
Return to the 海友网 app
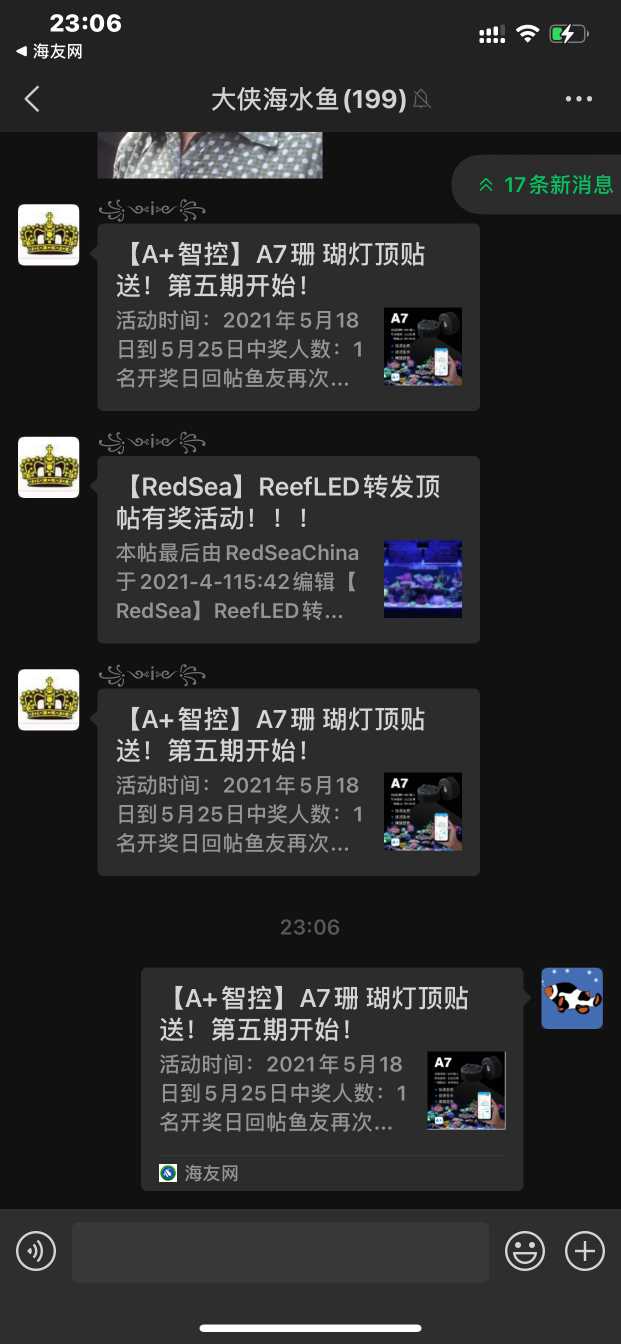tap(48, 52)
